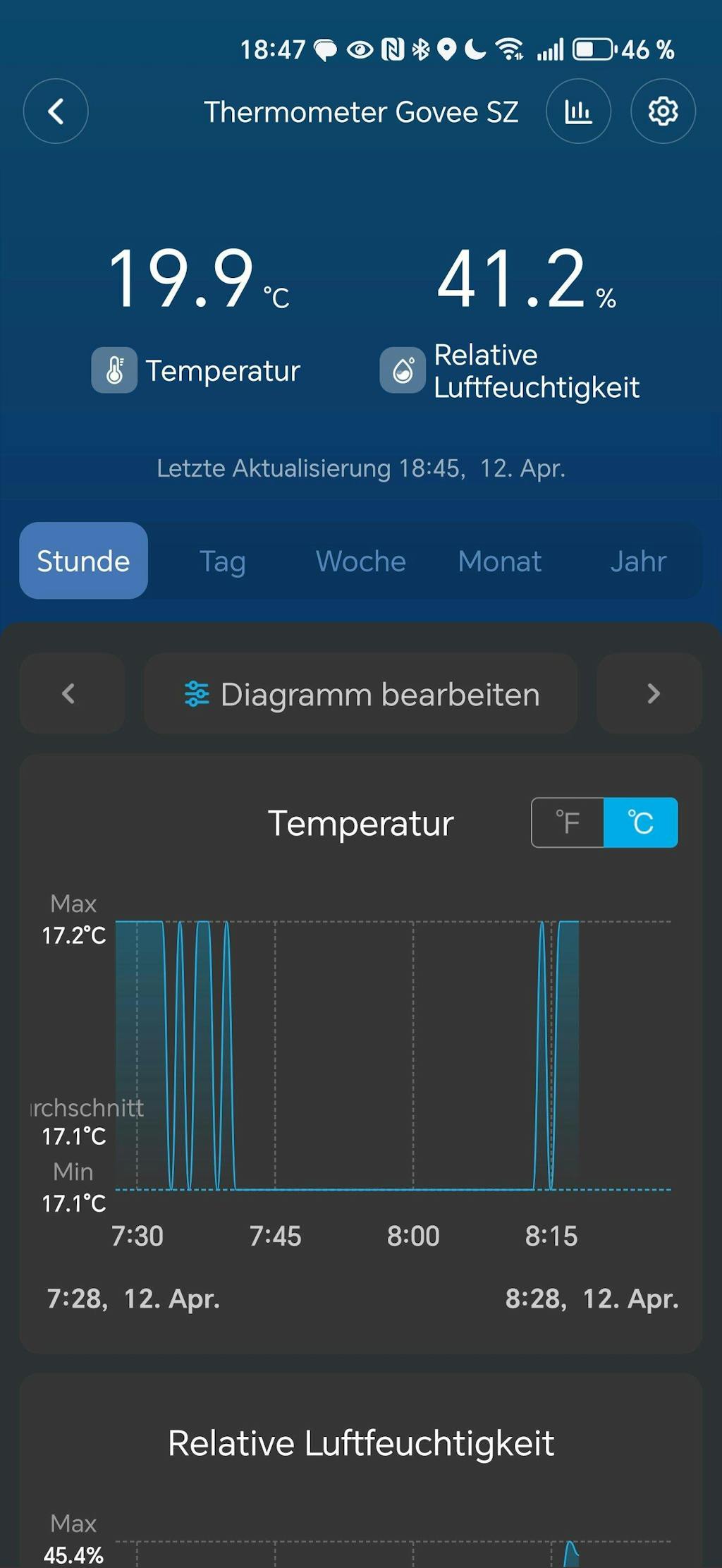Switch to the Tag tab

pos(222,561)
